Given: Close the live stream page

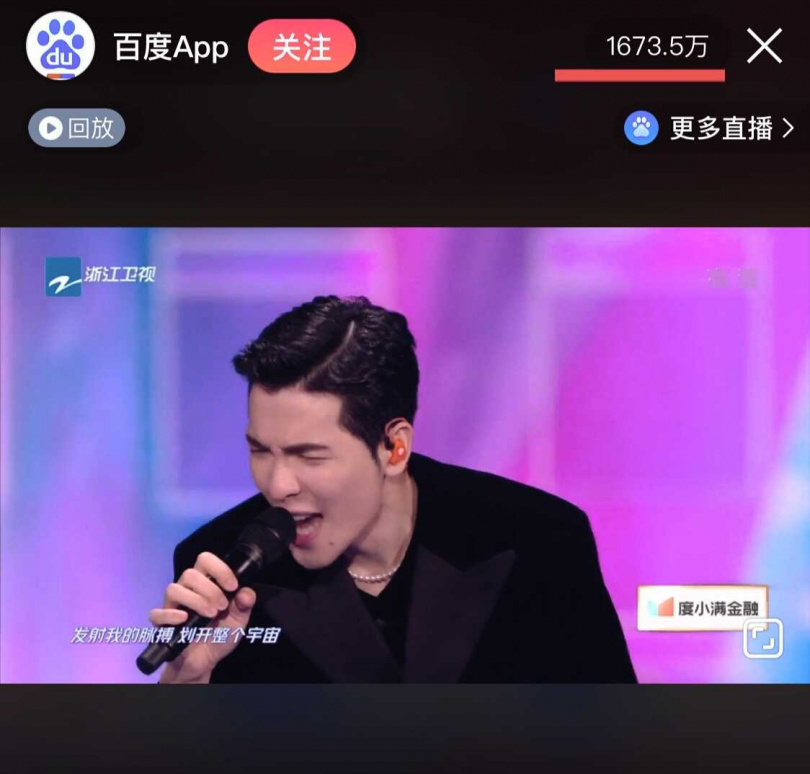Looking at the screenshot, I should point(765,46).
